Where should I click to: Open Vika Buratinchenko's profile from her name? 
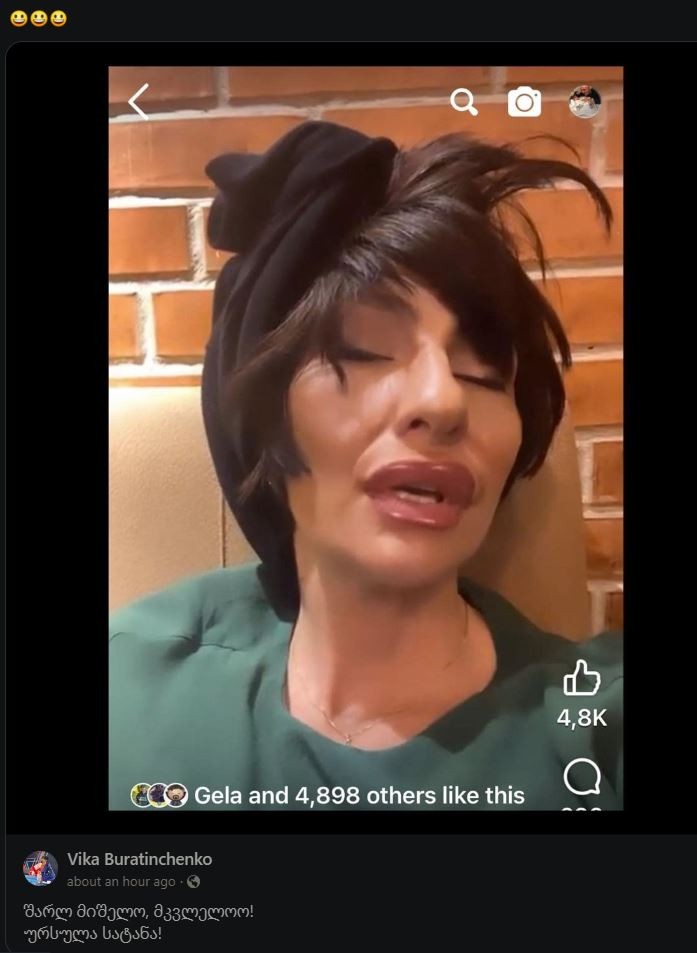pos(139,859)
